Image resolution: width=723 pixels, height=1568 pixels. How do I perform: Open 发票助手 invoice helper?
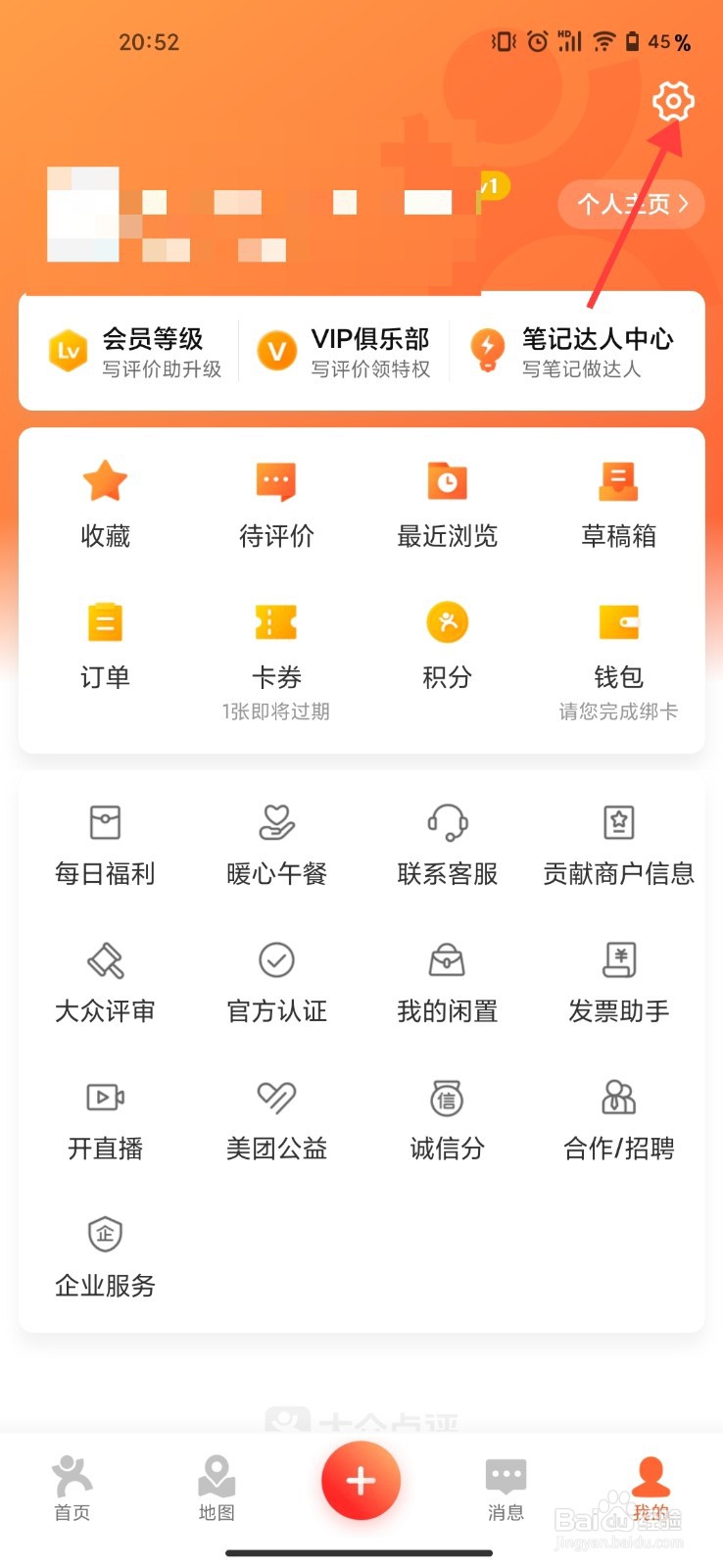click(x=618, y=981)
